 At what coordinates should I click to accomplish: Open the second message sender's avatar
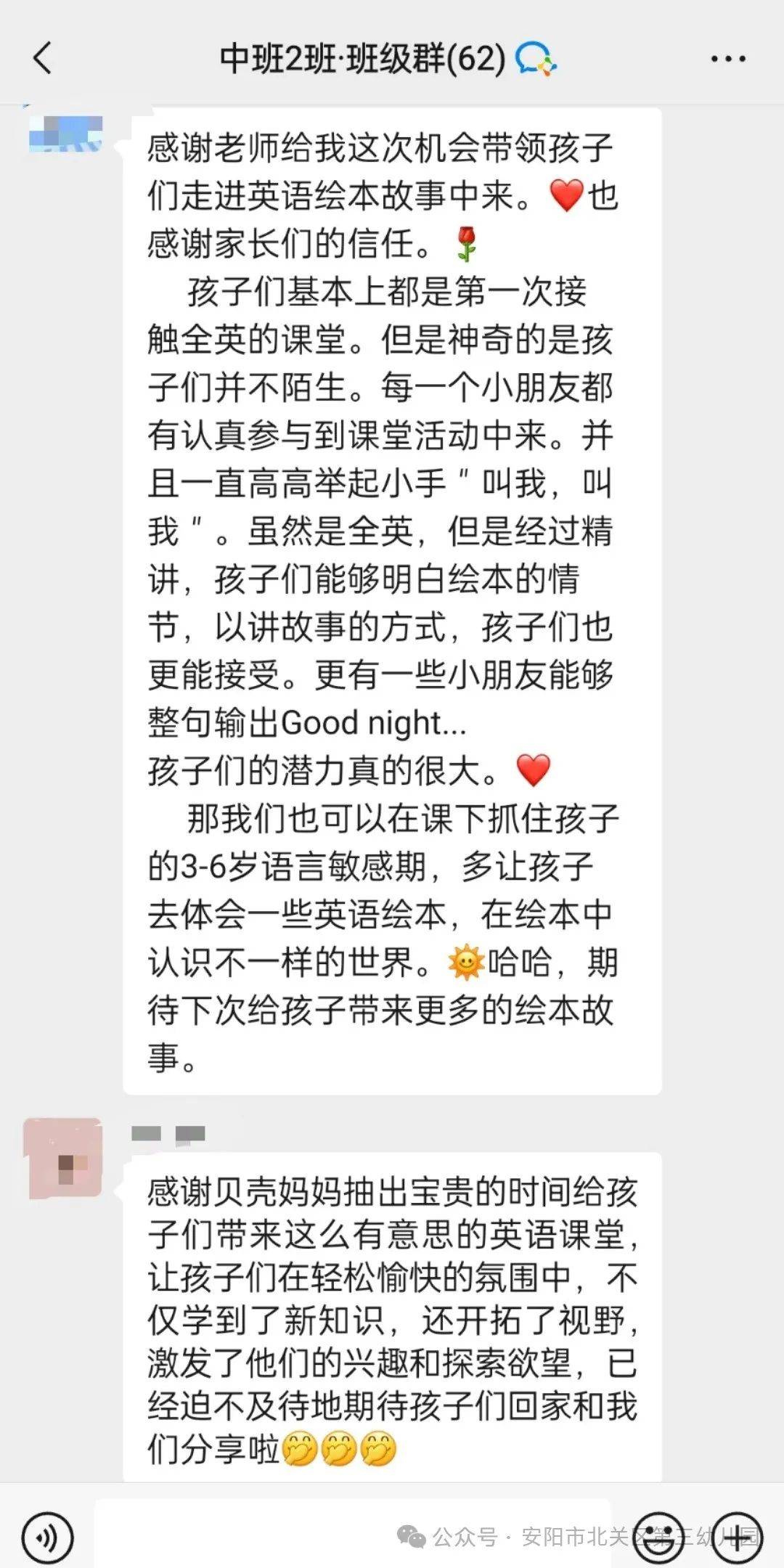[63, 1159]
